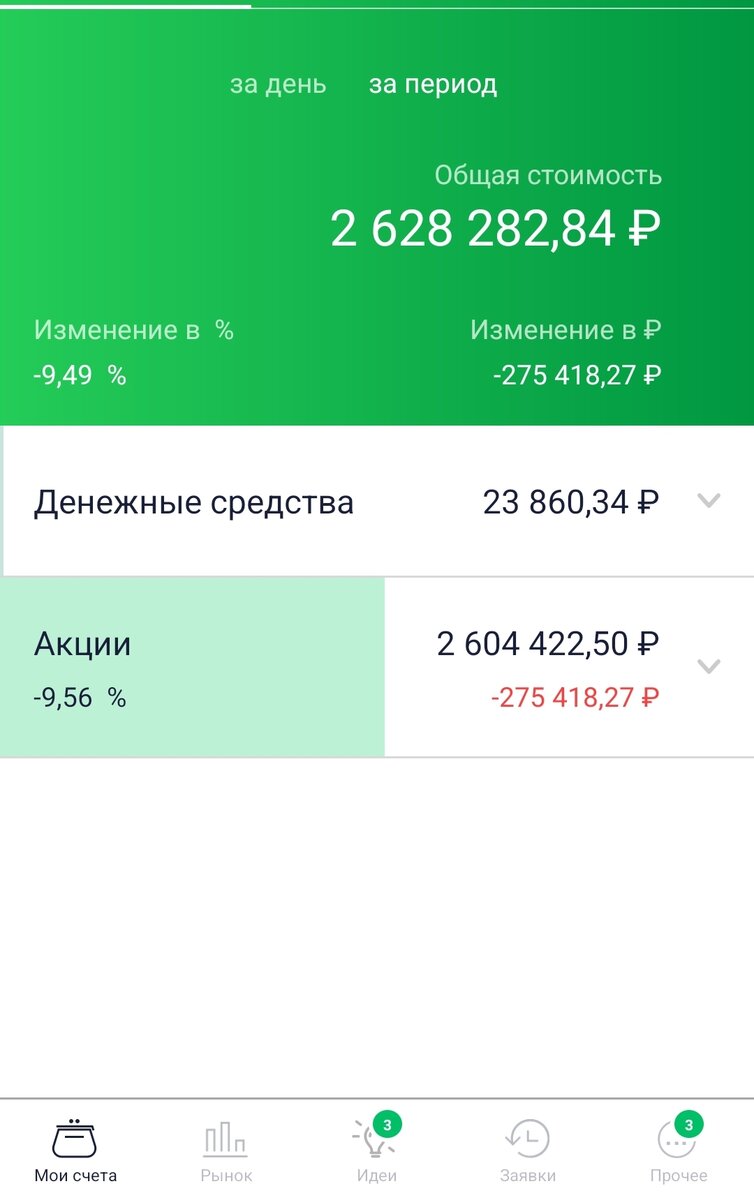Open Заявки via the clock icon
The width and height of the screenshot is (754, 1200).
[x=528, y=1140]
